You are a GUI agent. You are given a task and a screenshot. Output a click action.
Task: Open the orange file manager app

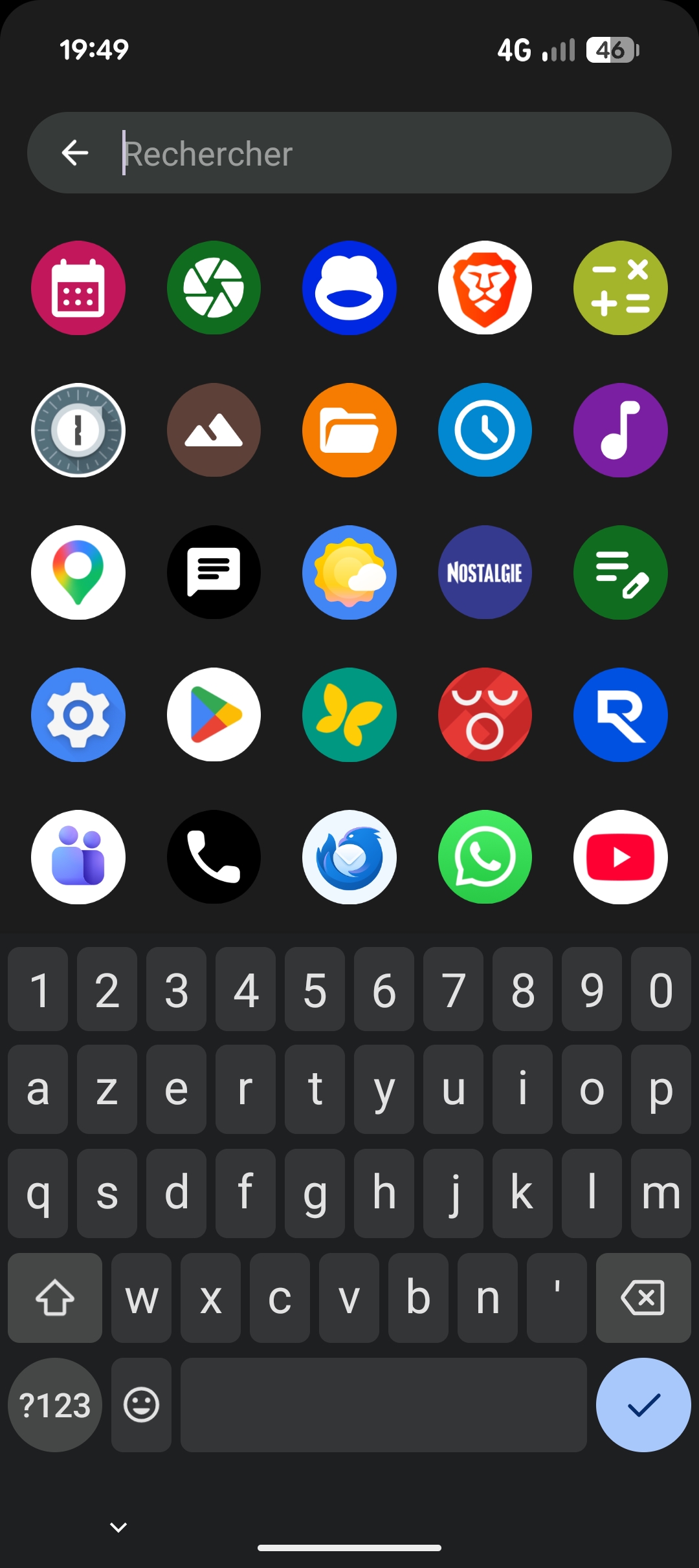point(349,430)
